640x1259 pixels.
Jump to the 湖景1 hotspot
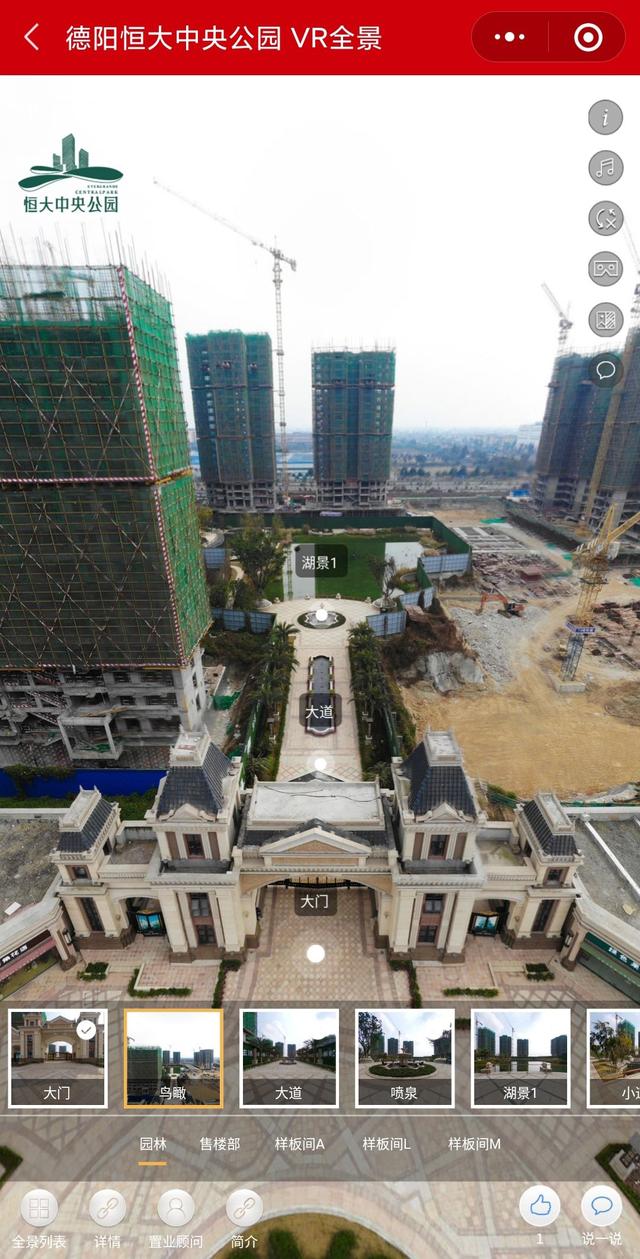click(x=320, y=563)
